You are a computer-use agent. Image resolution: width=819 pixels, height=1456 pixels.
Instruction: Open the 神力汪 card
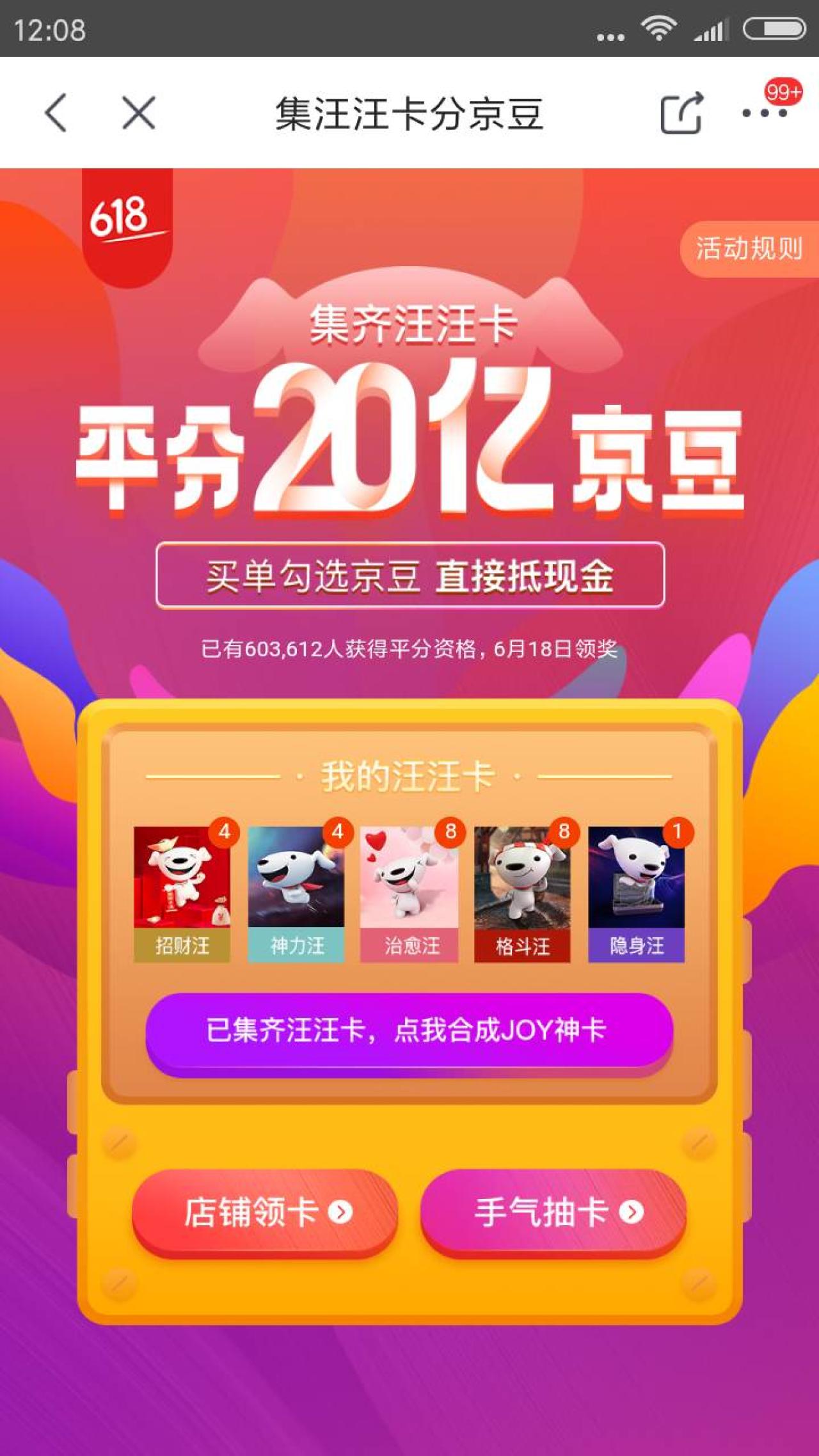point(296,894)
